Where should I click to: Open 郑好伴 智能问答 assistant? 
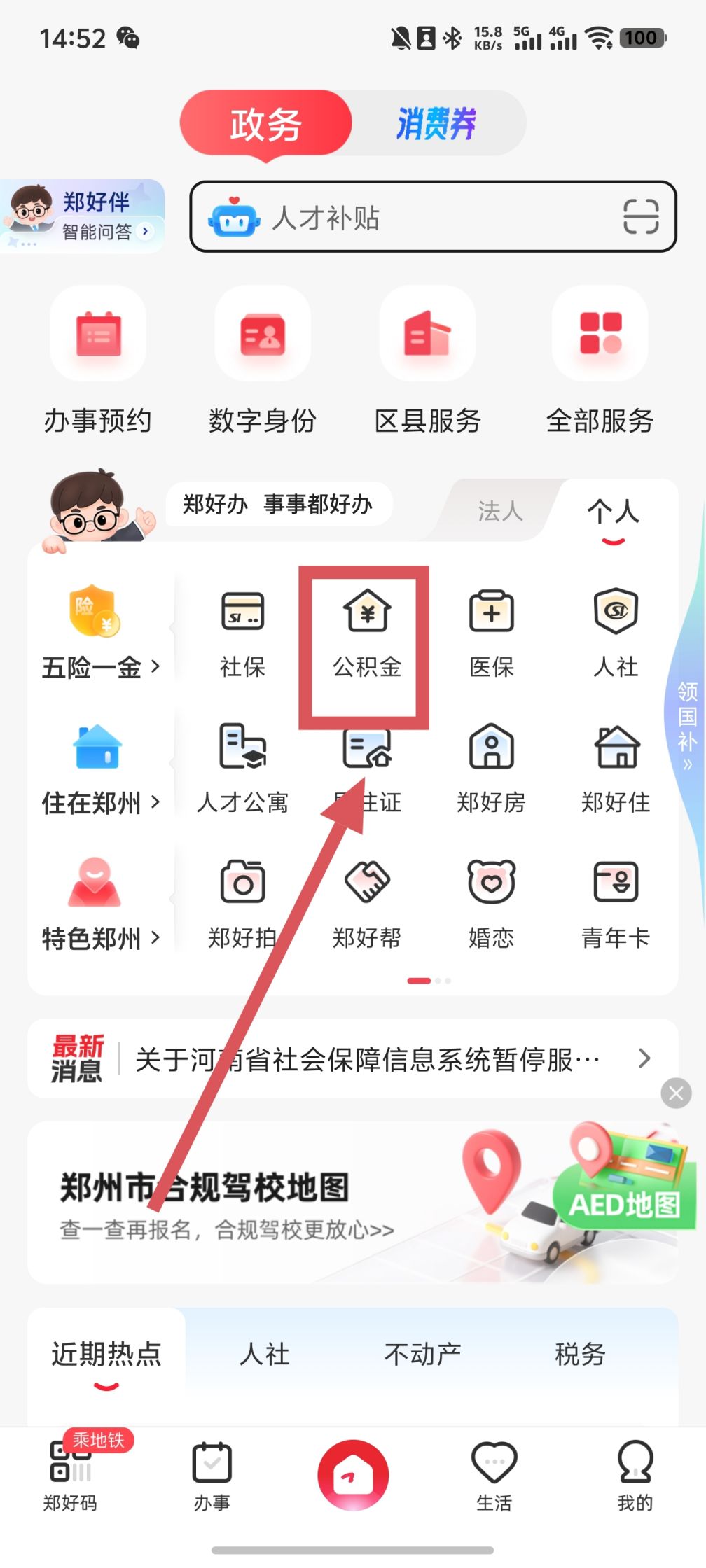click(x=83, y=215)
